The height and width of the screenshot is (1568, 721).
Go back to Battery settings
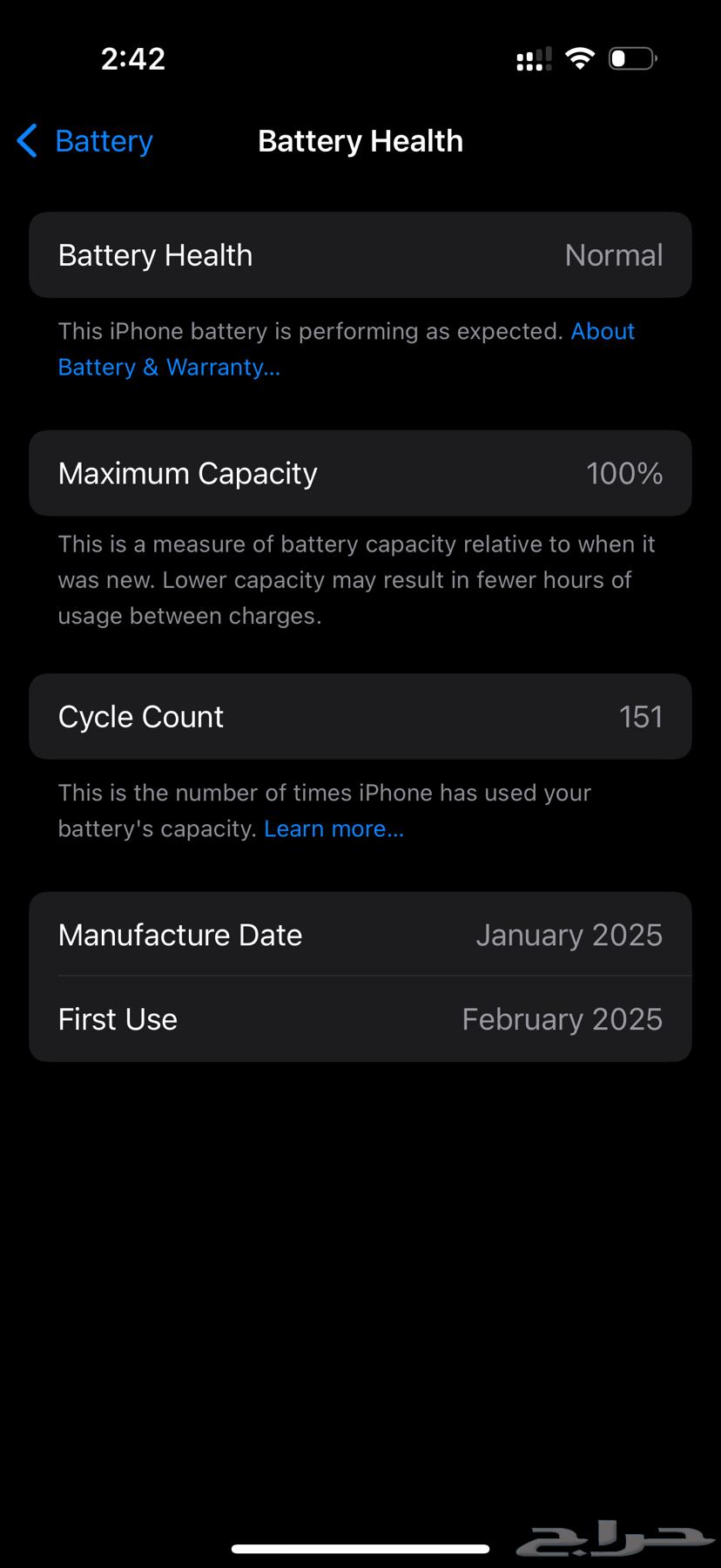[85, 141]
